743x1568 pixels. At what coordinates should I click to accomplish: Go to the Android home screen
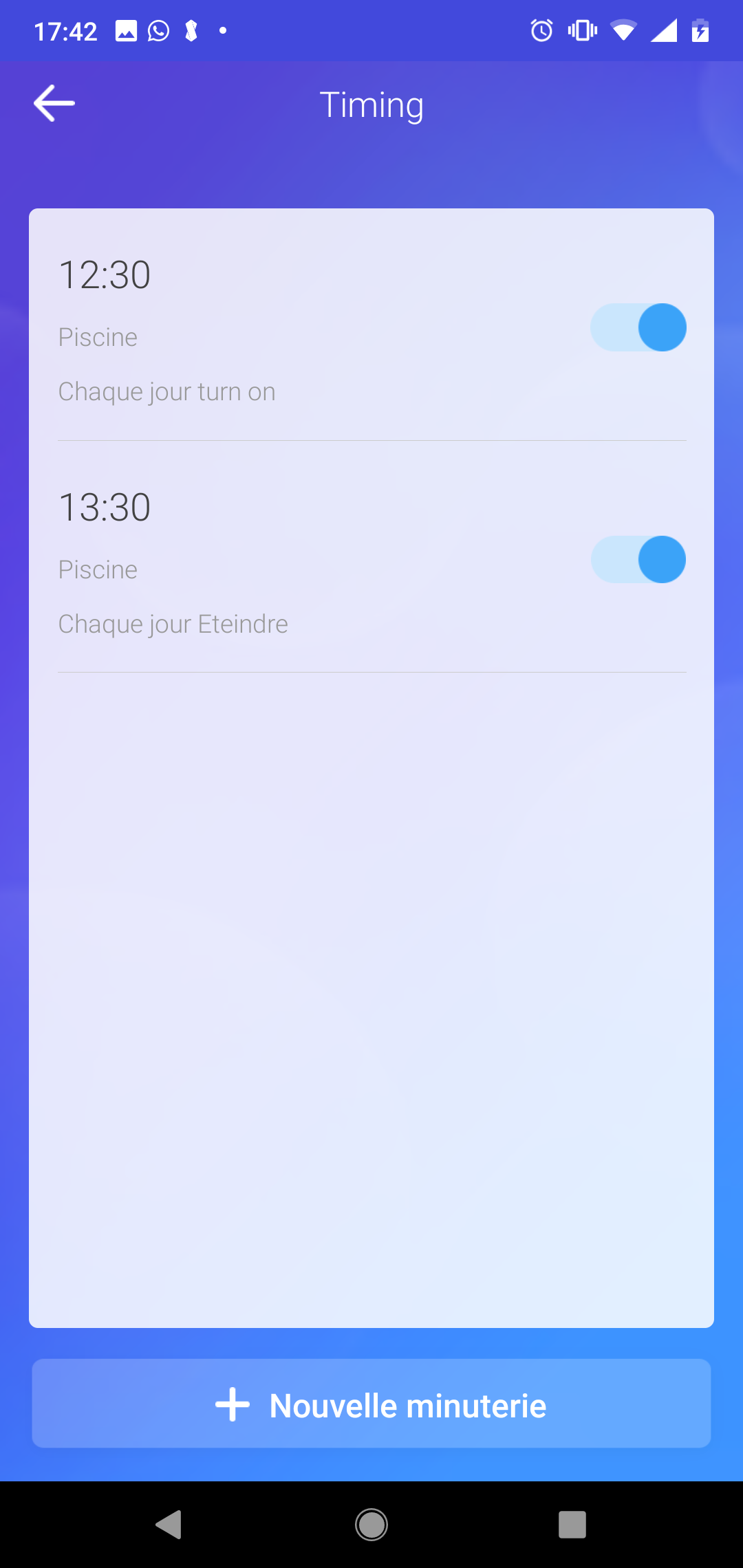coord(371,1525)
